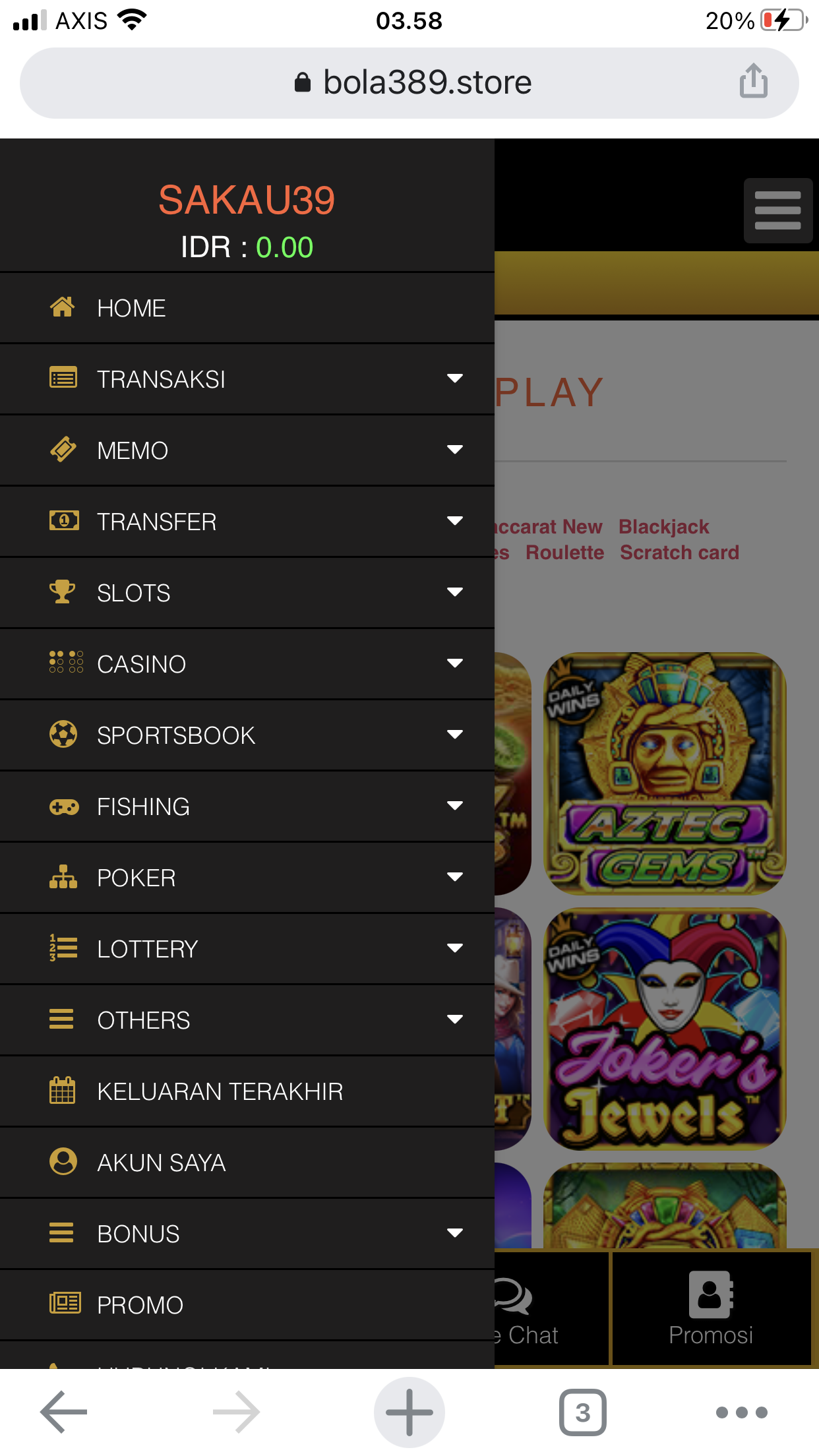Viewport: 819px width, 1456px height.
Task: Expand the FISHING games menu
Action: pyautogui.click(x=247, y=806)
